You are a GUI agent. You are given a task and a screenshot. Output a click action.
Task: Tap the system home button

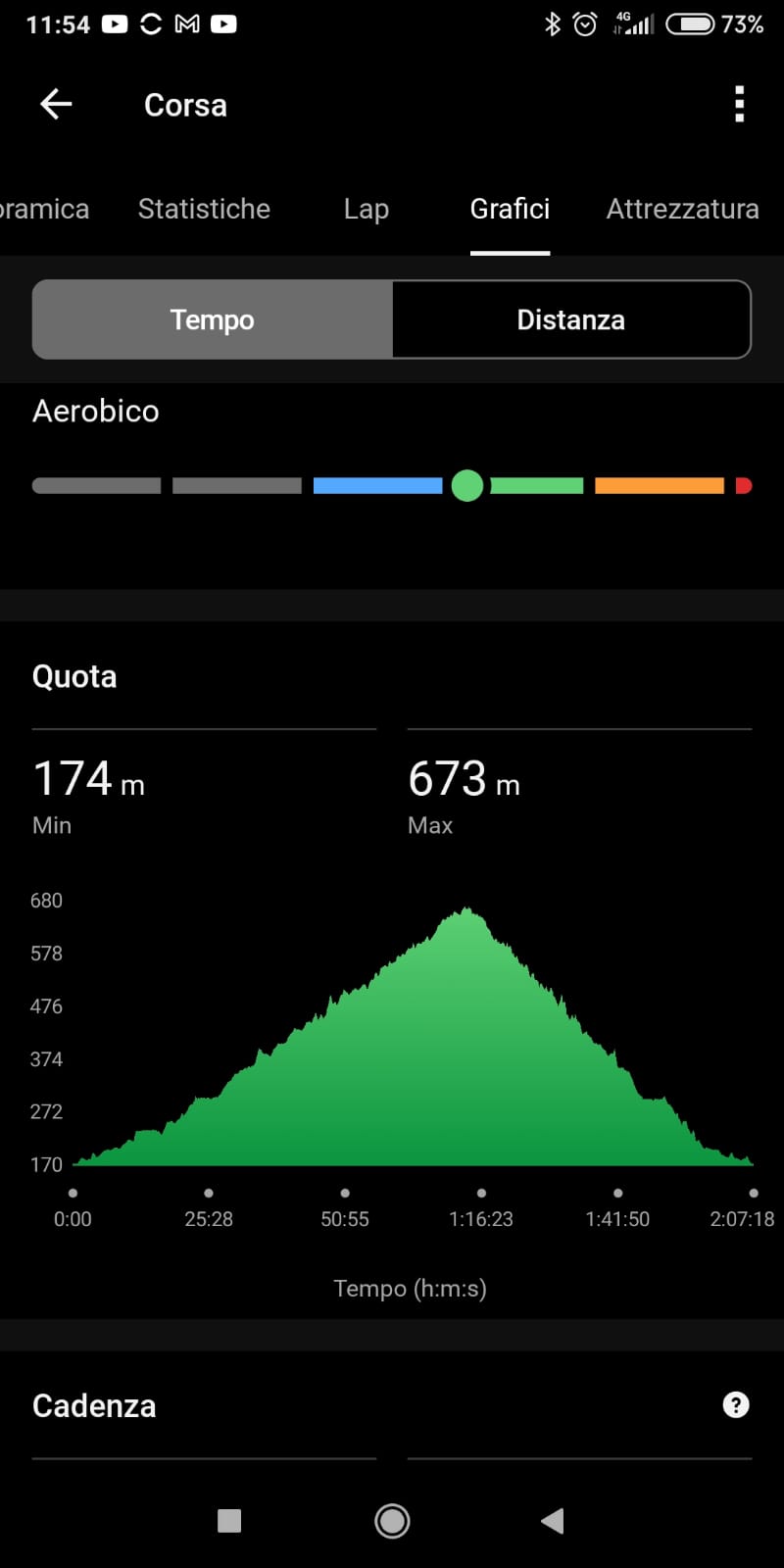coord(392,1521)
